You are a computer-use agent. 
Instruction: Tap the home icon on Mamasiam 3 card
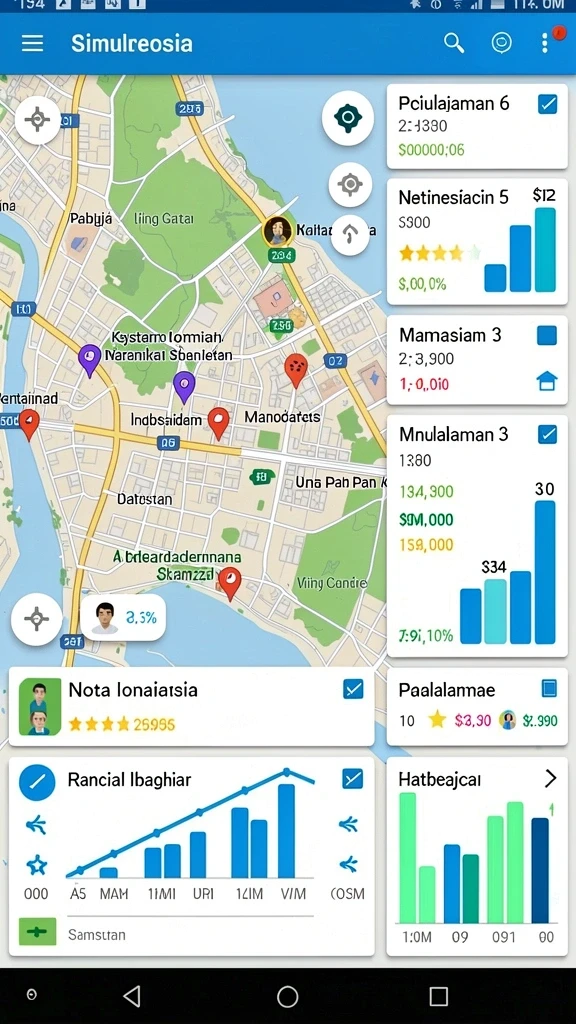pyautogui.click(x=547, y=381)
